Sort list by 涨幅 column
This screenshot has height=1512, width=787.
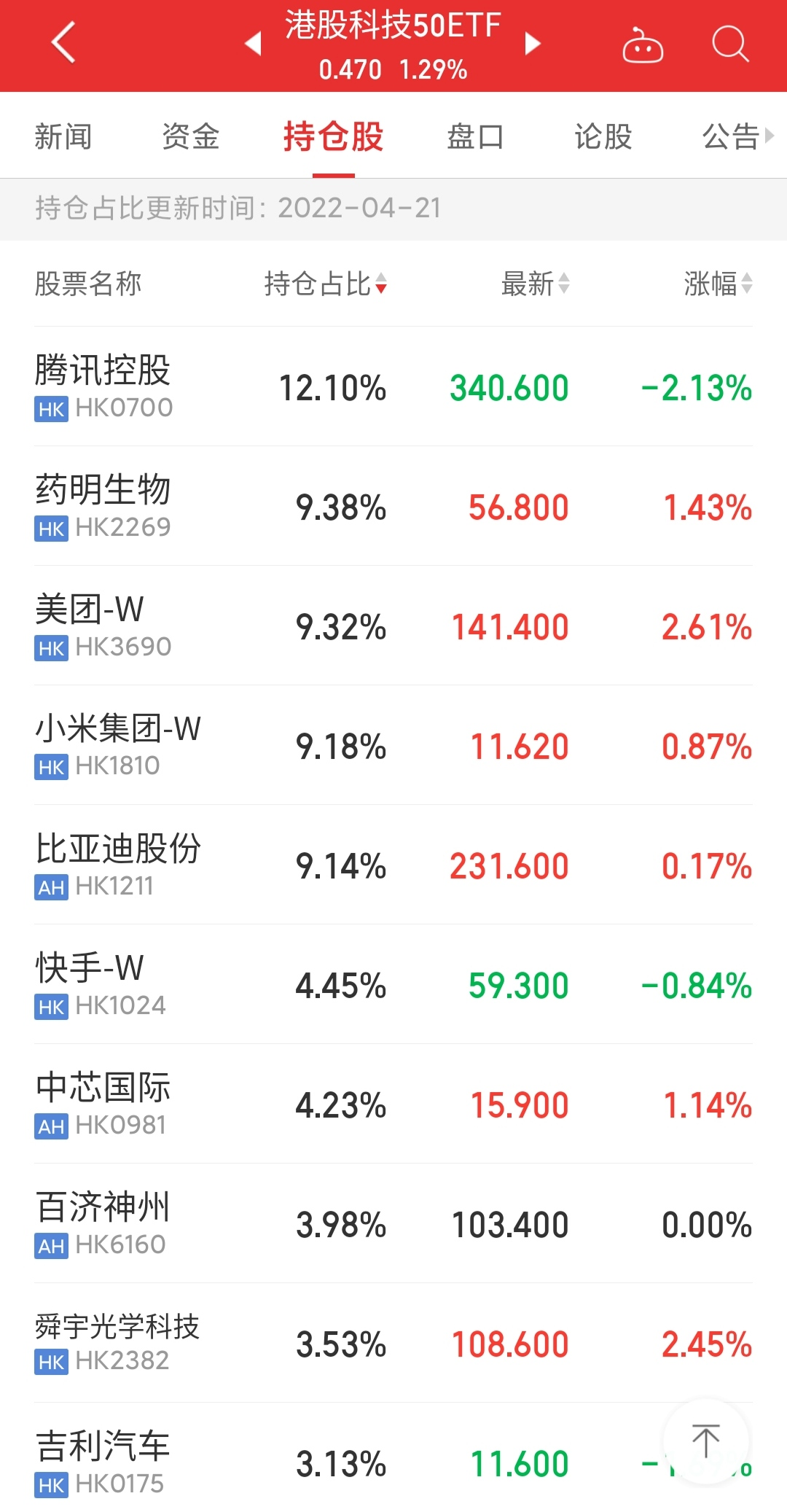click(x=717, y=284)
